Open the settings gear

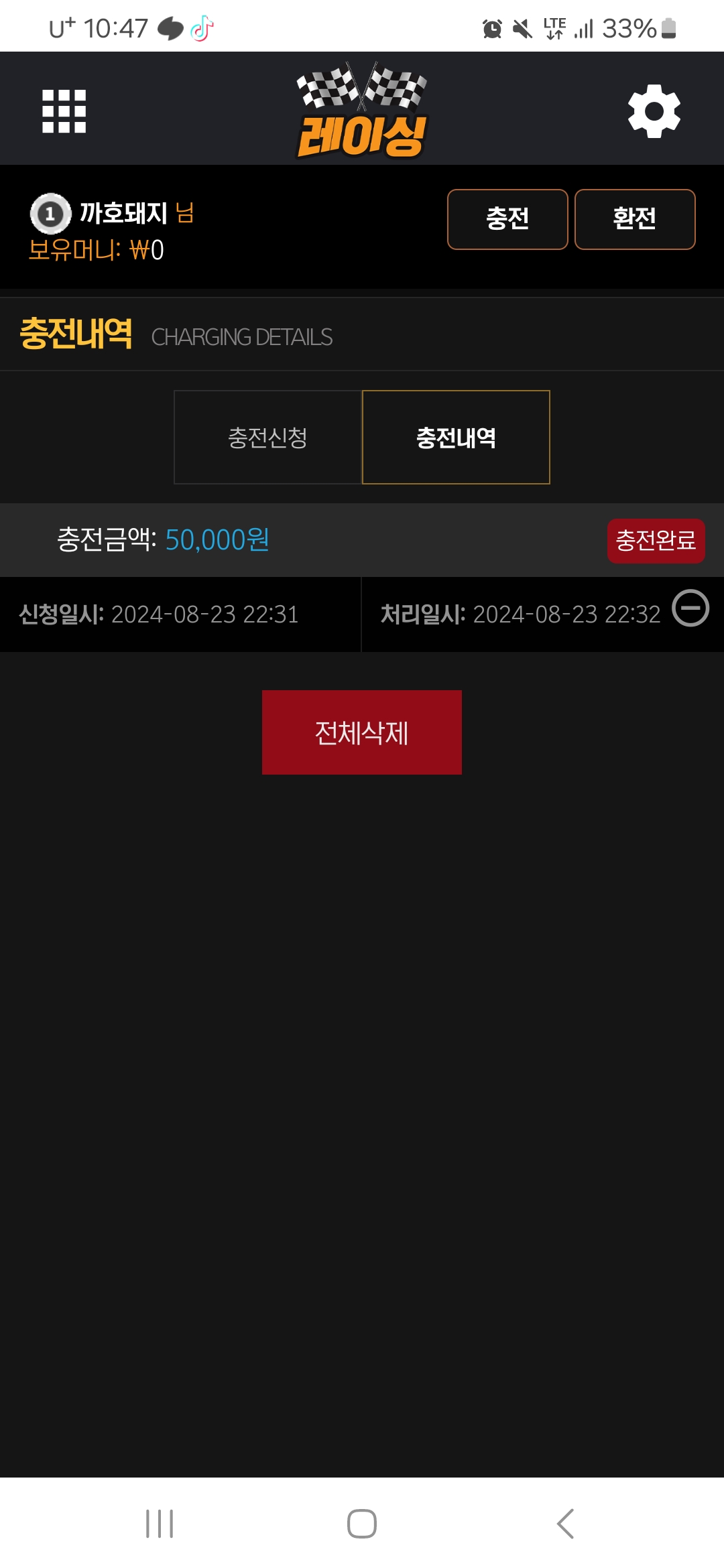pos(654,111)
